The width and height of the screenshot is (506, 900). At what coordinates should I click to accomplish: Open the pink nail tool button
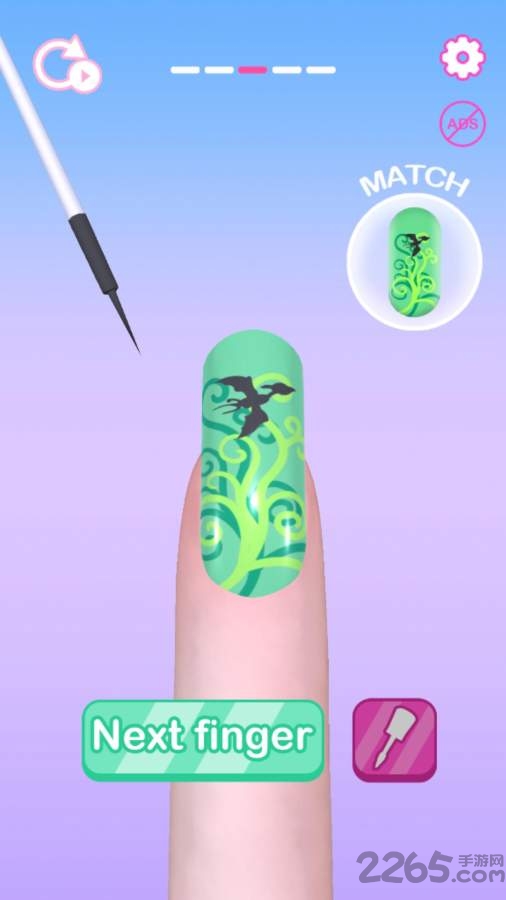coord(395,740)
